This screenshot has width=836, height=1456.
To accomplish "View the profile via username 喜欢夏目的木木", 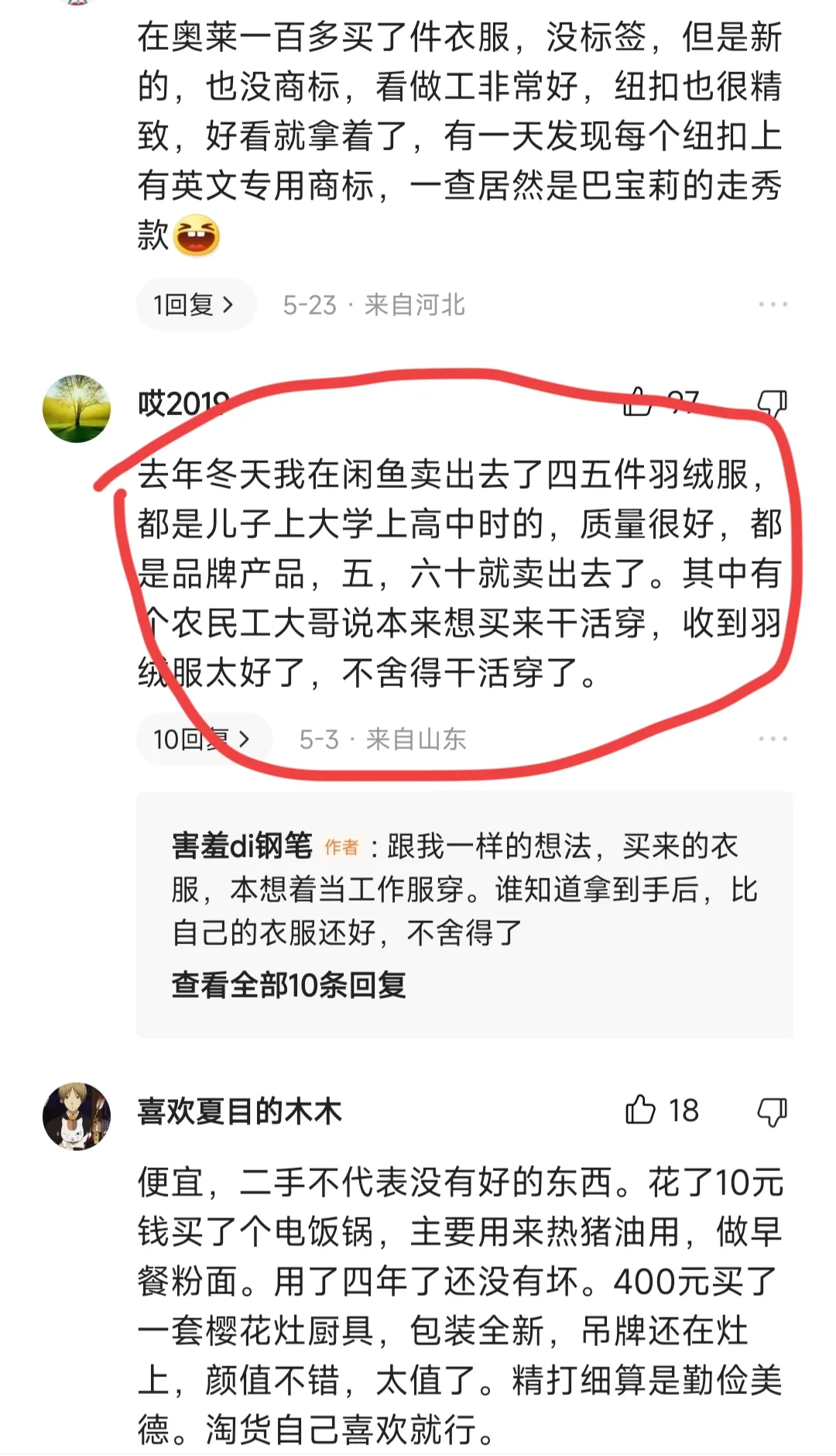I will (x=240, y=1111).
